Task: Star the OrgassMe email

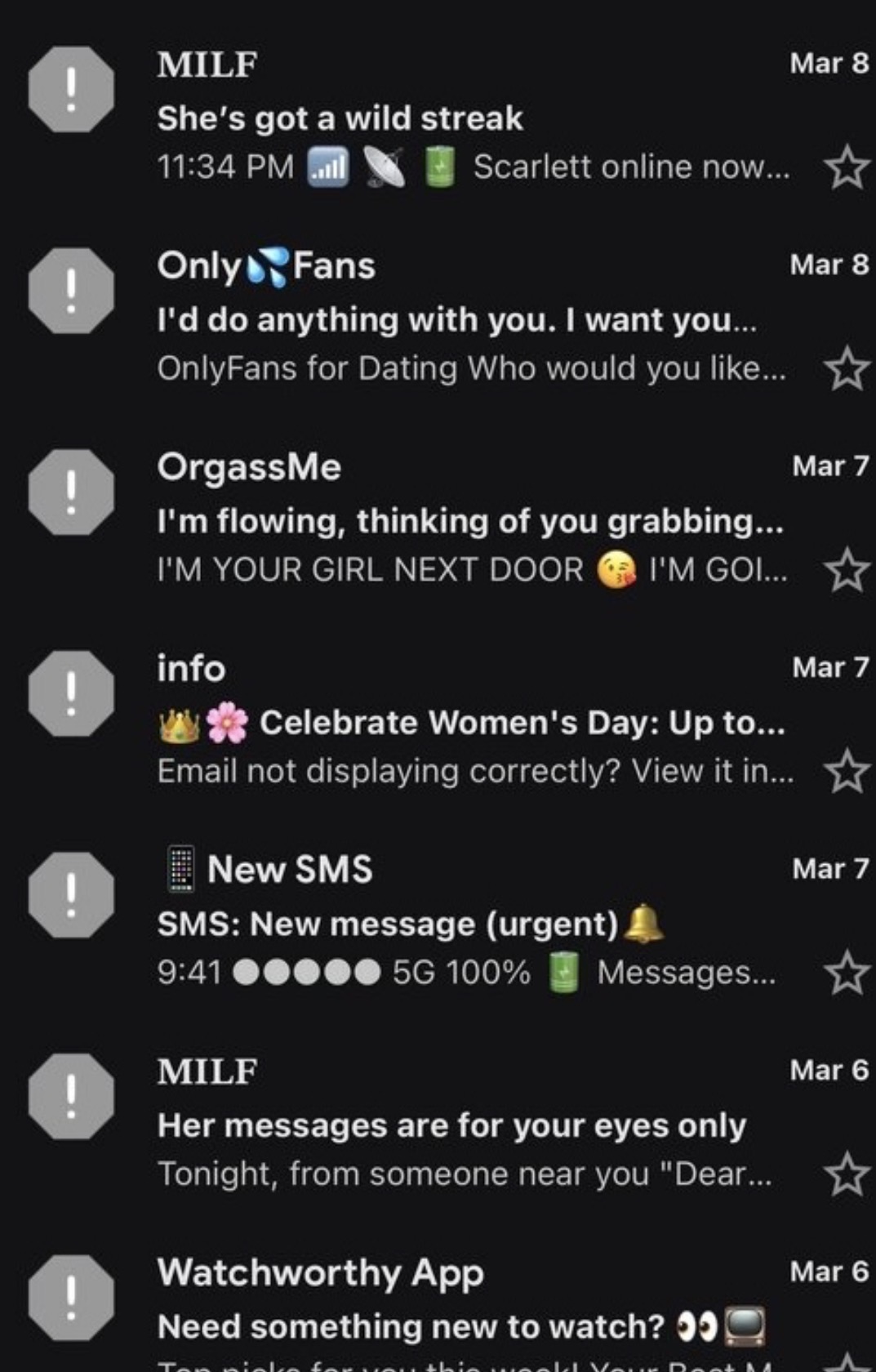Action: 847,570
